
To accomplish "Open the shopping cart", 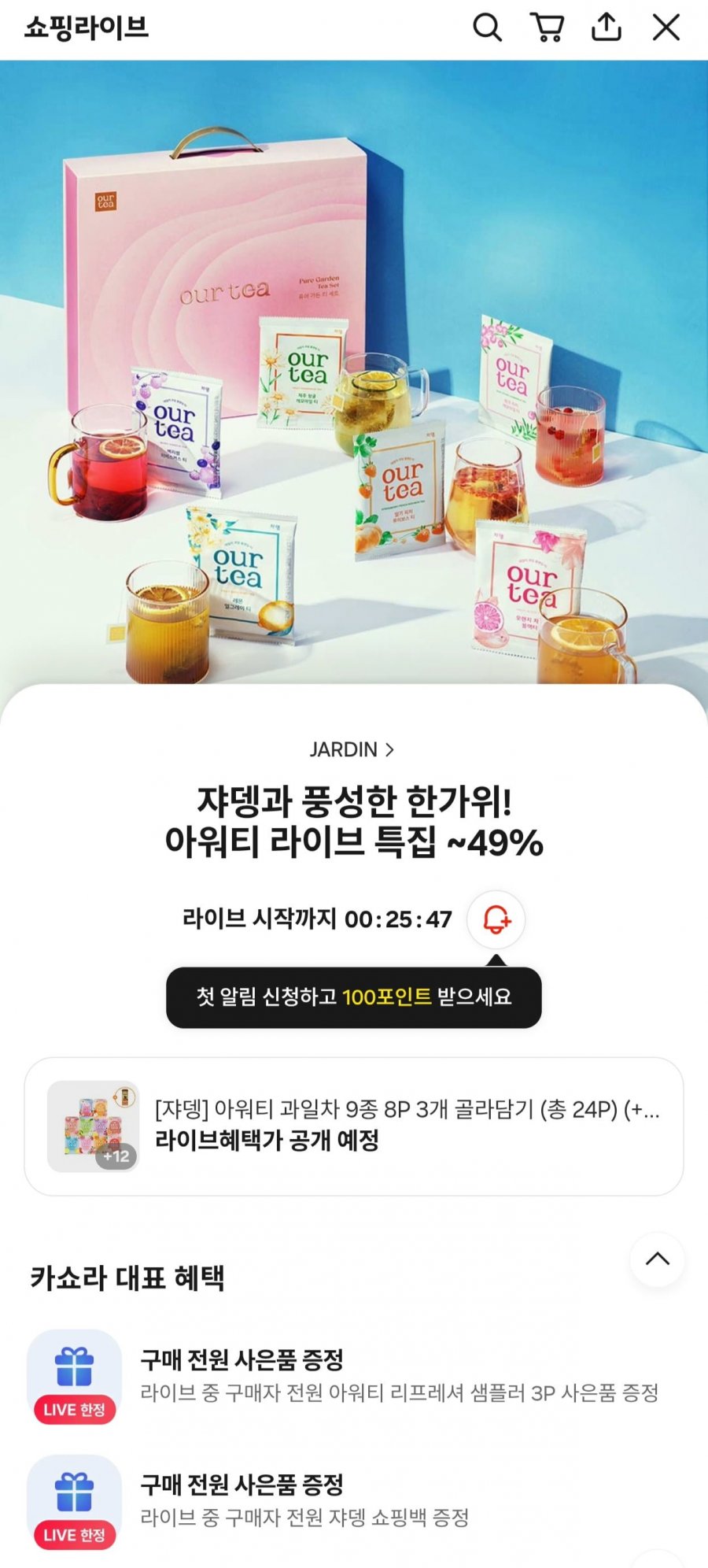I will 548,28.
